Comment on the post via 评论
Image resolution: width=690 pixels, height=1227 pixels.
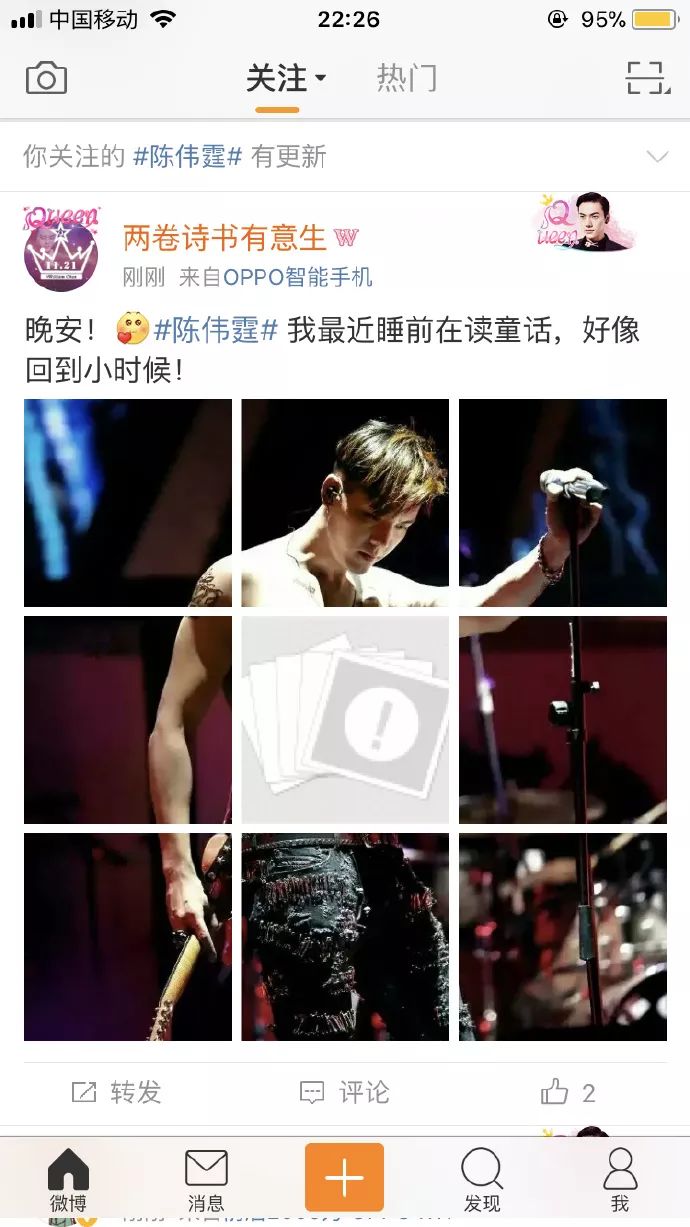tap(345, 1092)
